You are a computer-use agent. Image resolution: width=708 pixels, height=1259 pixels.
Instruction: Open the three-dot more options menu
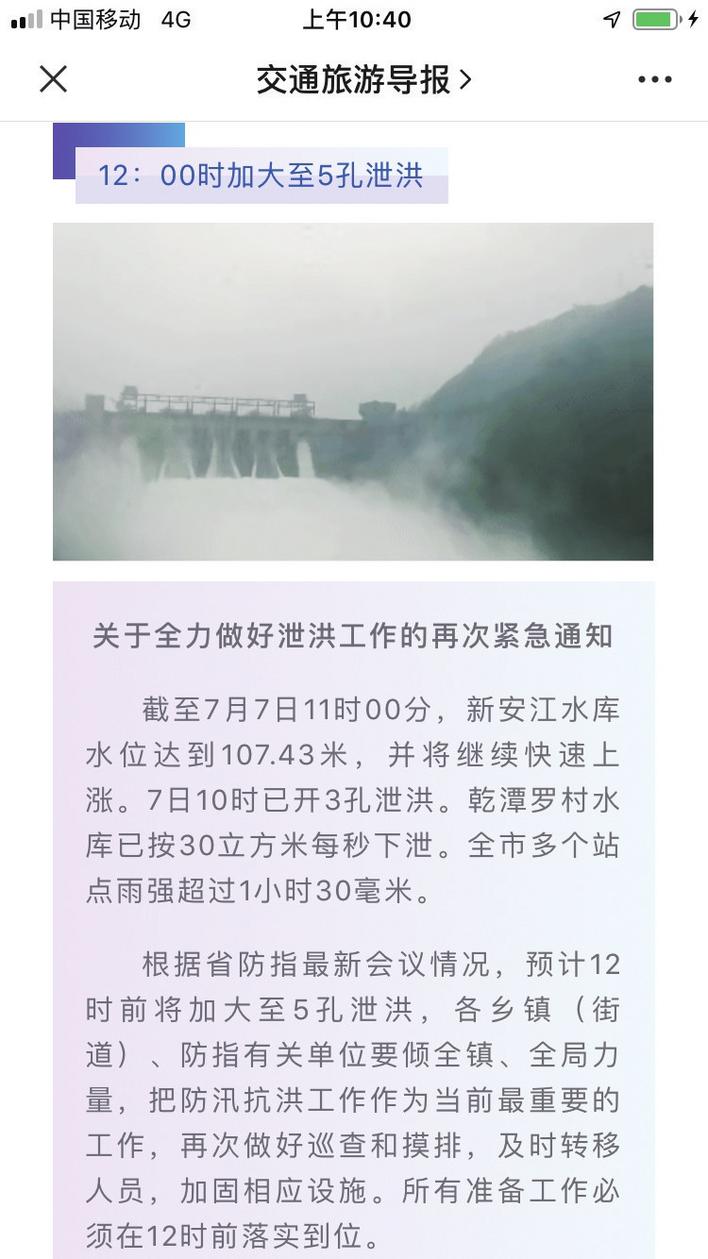click(x=655, y=79)
